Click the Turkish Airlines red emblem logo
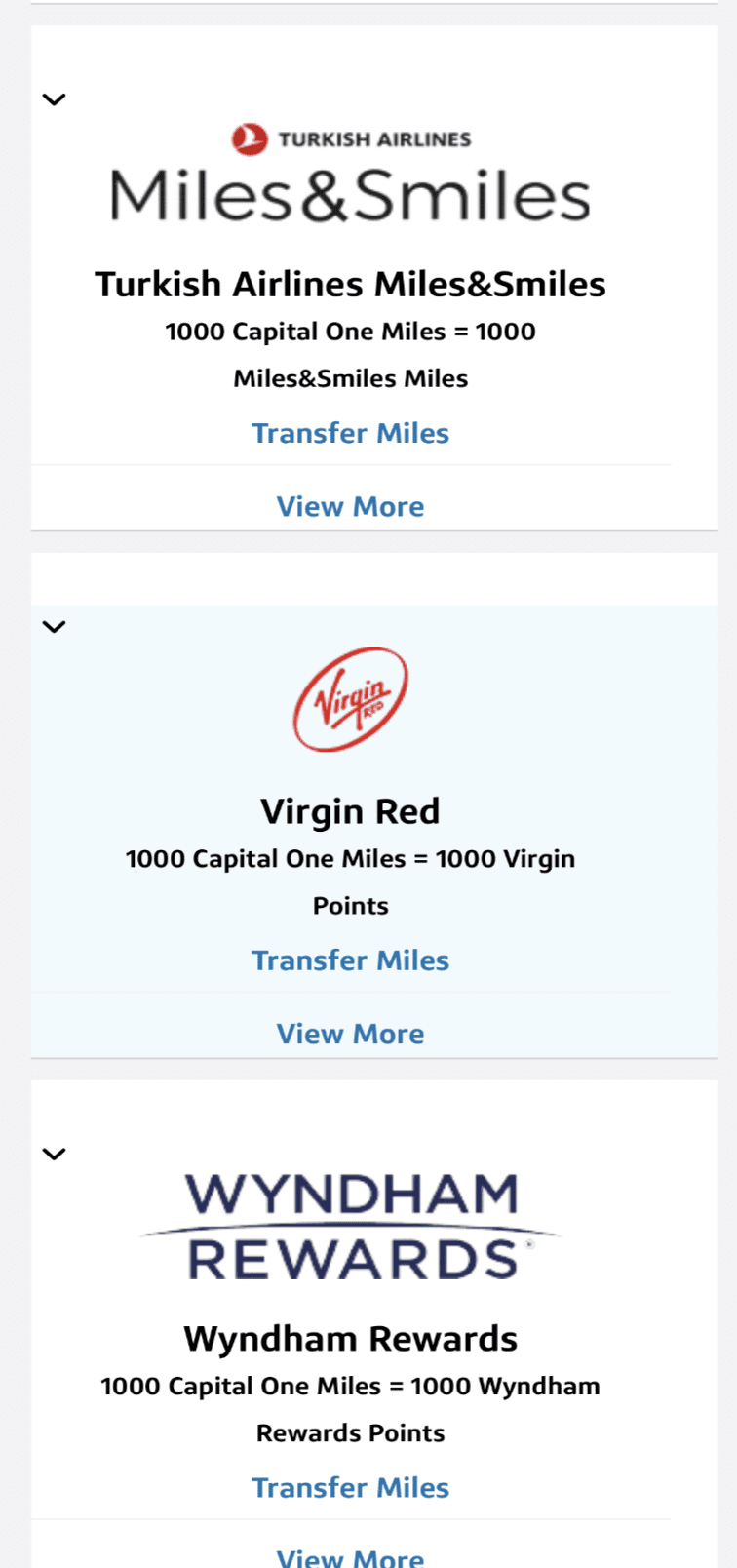737x1568 pixels. [249, 137]
